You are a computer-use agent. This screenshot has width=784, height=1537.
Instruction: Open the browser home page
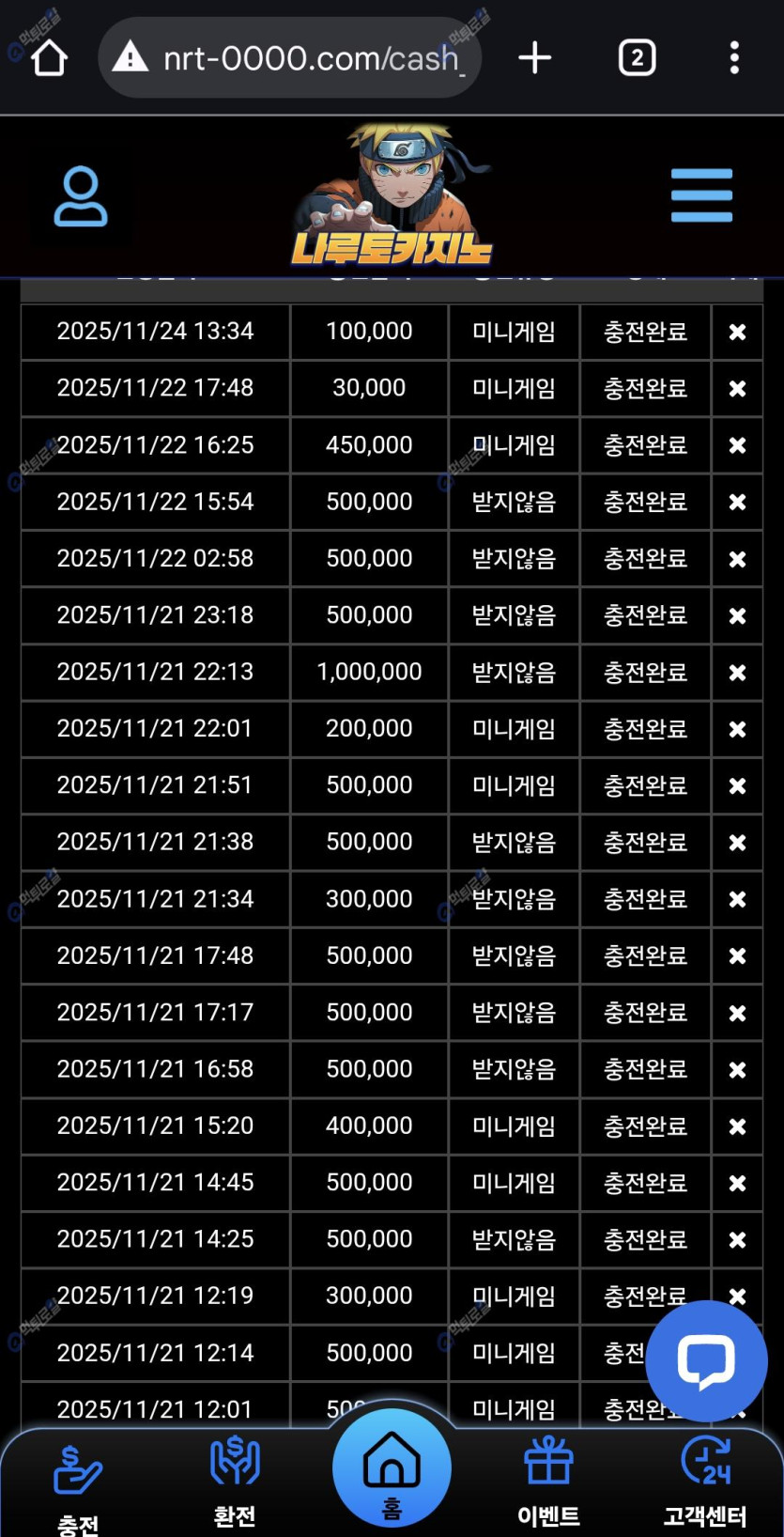pos(49,58)
